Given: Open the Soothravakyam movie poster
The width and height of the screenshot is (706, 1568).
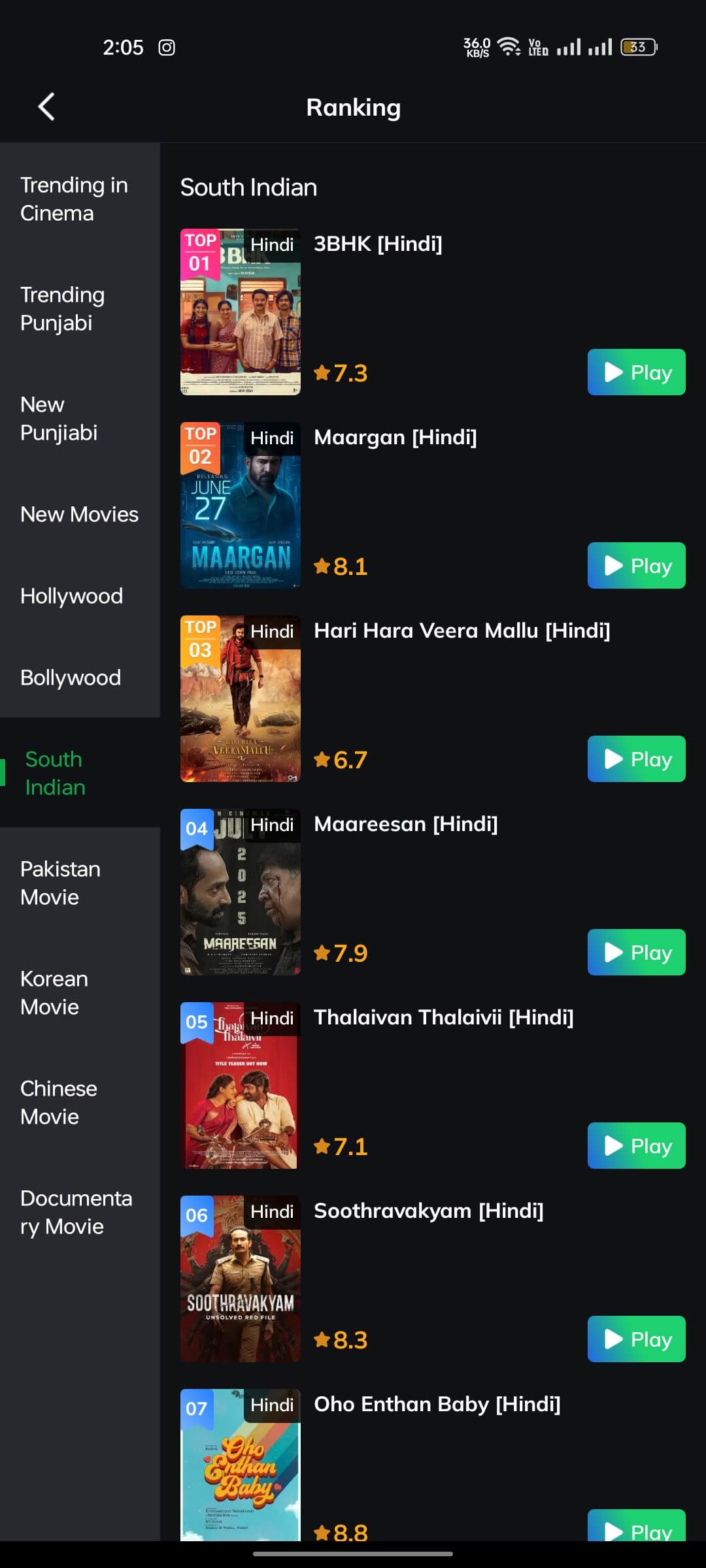Looking at the screenshot, I should coord(241,1279).
